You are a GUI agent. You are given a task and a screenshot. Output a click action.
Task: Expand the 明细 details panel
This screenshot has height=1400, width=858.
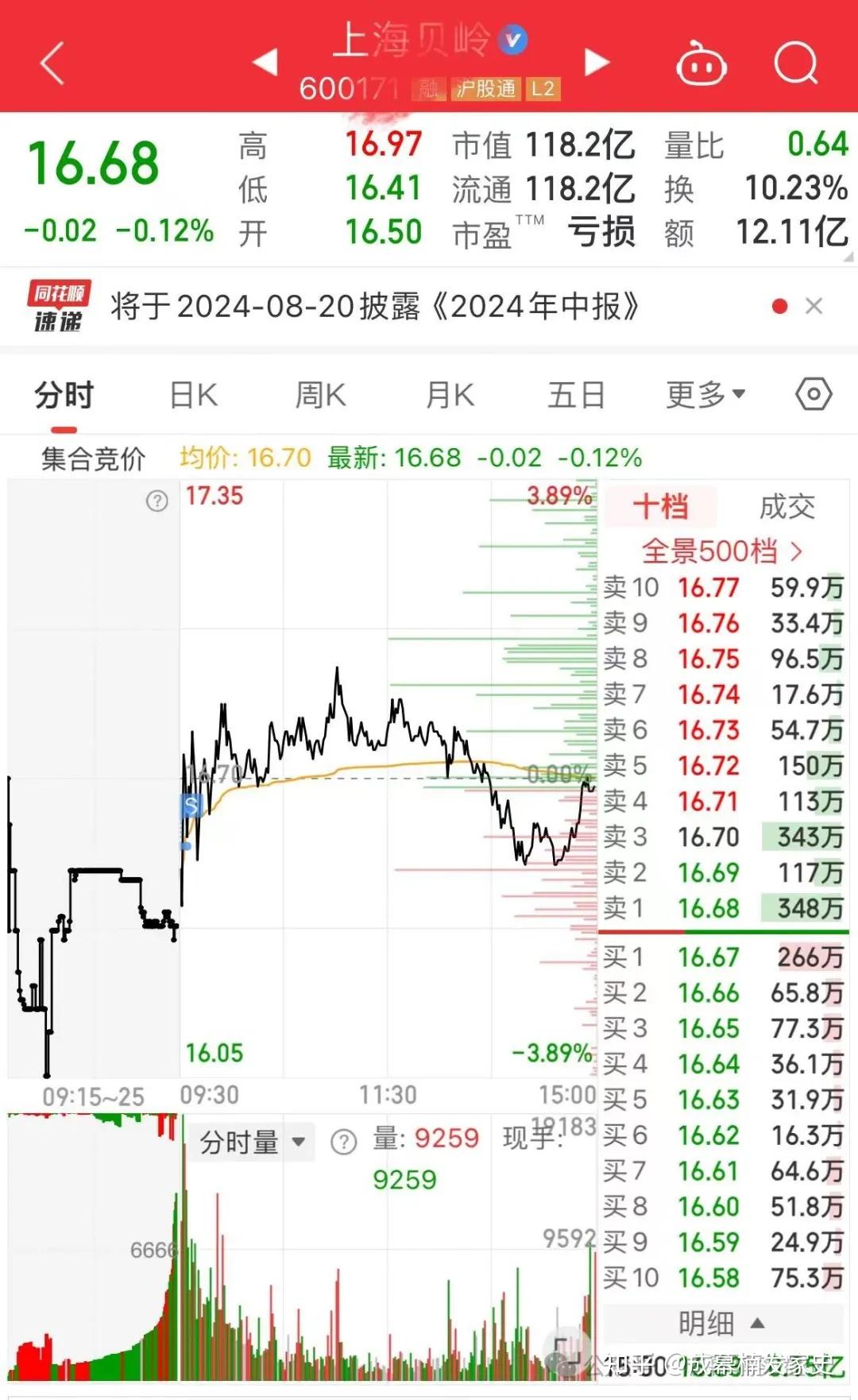(721, 1324)
